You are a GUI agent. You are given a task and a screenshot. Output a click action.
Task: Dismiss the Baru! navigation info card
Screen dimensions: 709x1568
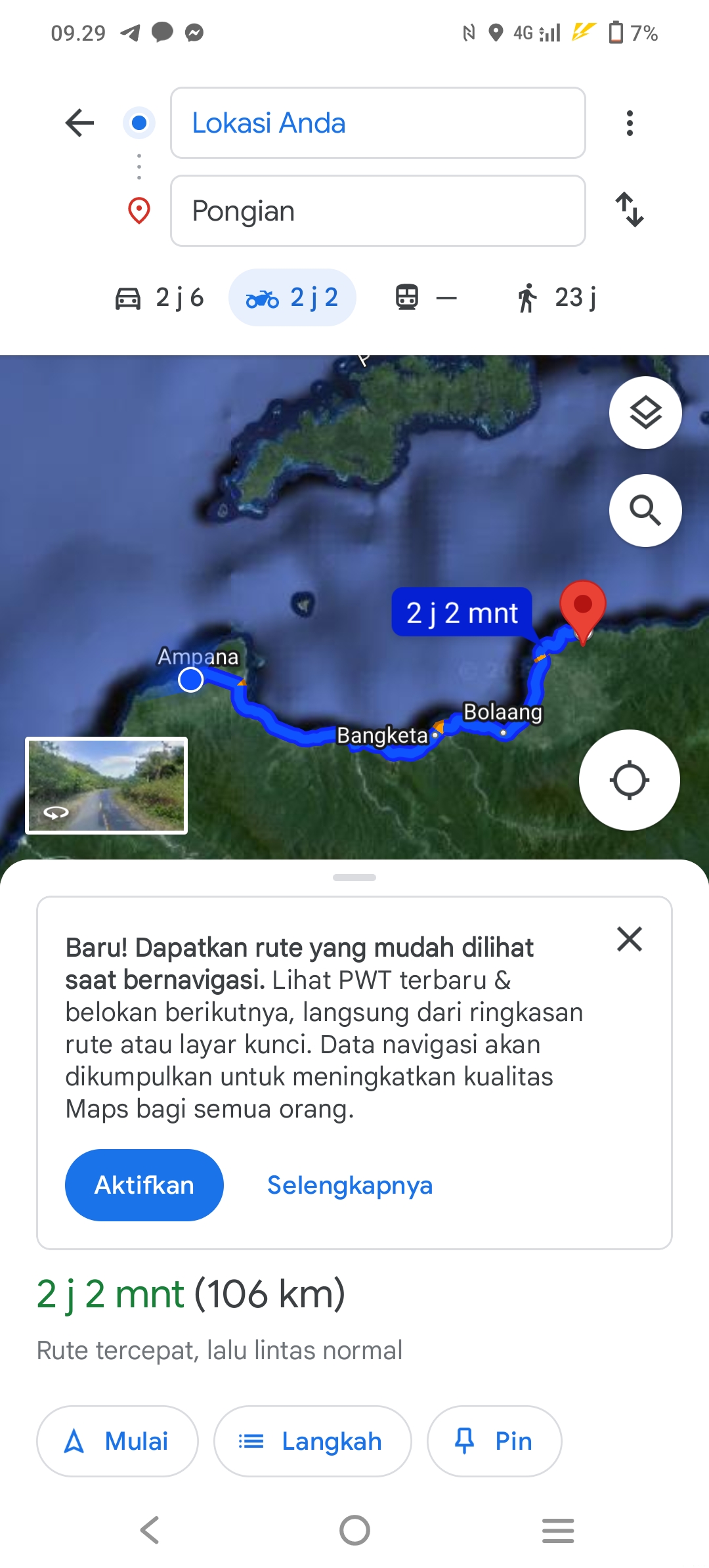629,939
